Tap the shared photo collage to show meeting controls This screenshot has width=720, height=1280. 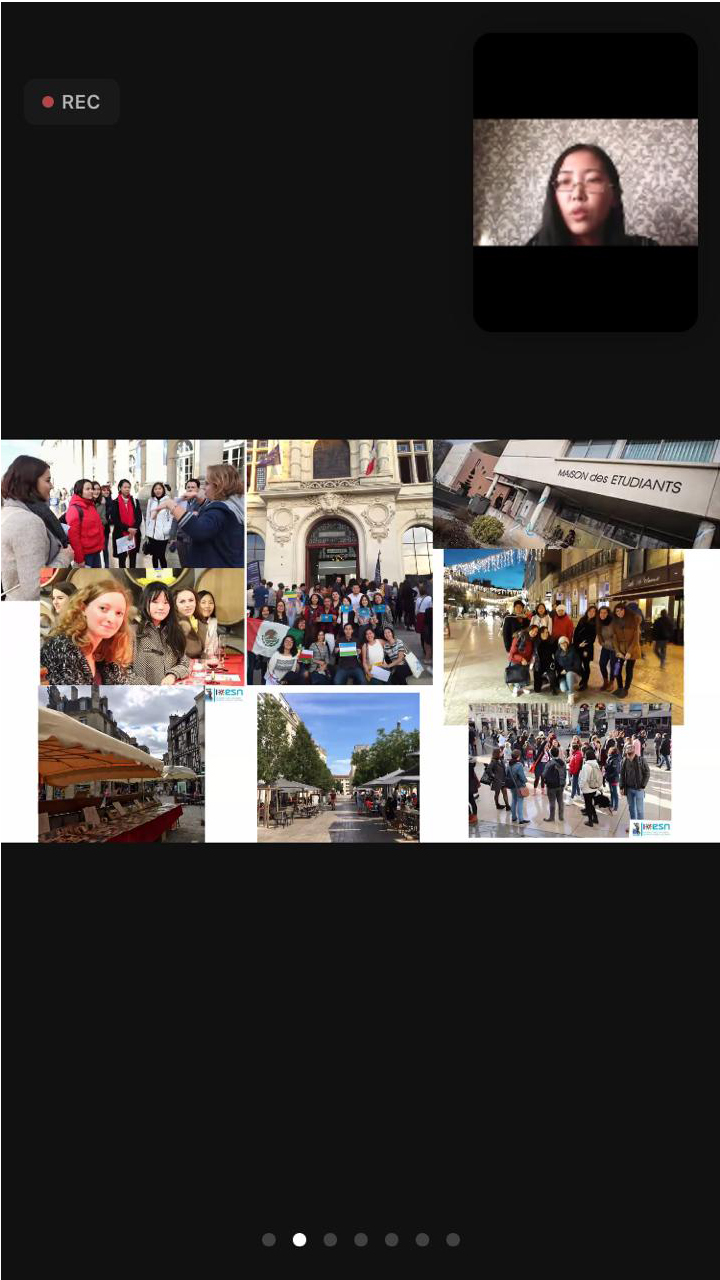(x=360, y=640)
